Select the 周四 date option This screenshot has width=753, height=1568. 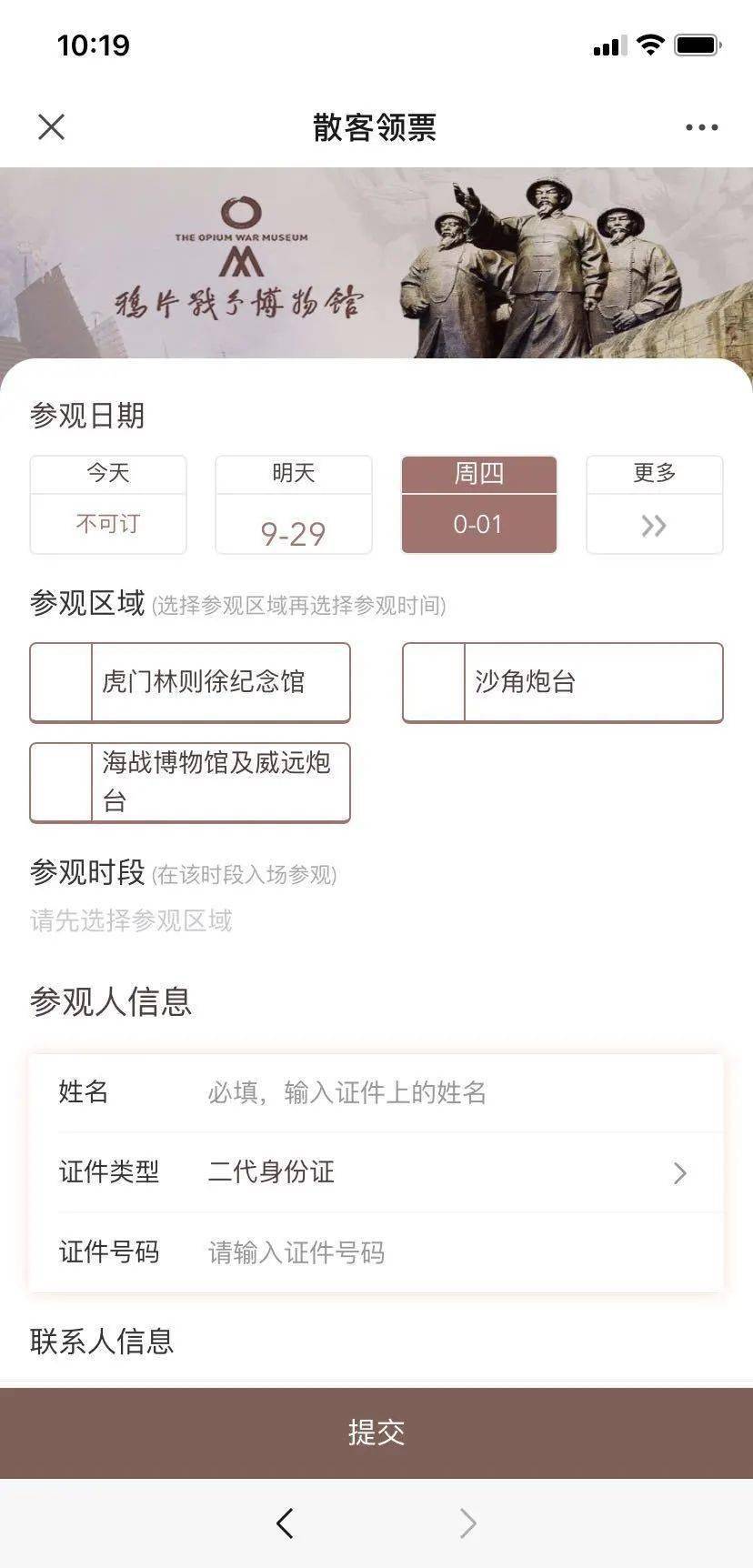478,505
